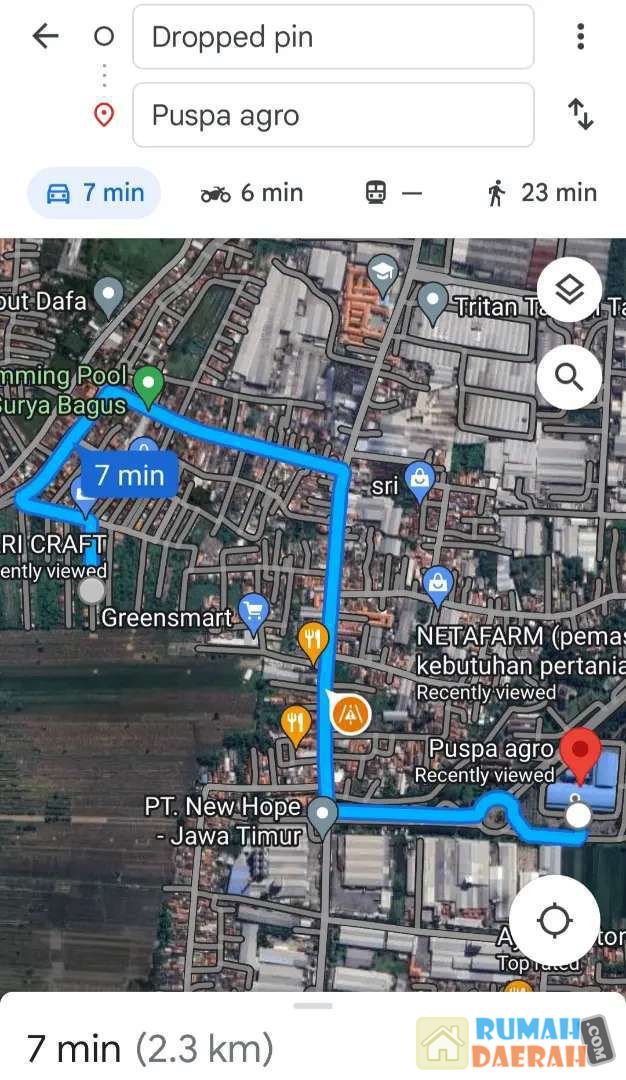Image resolution: width=626 pixels, height=1080 pixels.
Task: Tap the NETAFARM shop pin
Action: [x=437, y=583]
